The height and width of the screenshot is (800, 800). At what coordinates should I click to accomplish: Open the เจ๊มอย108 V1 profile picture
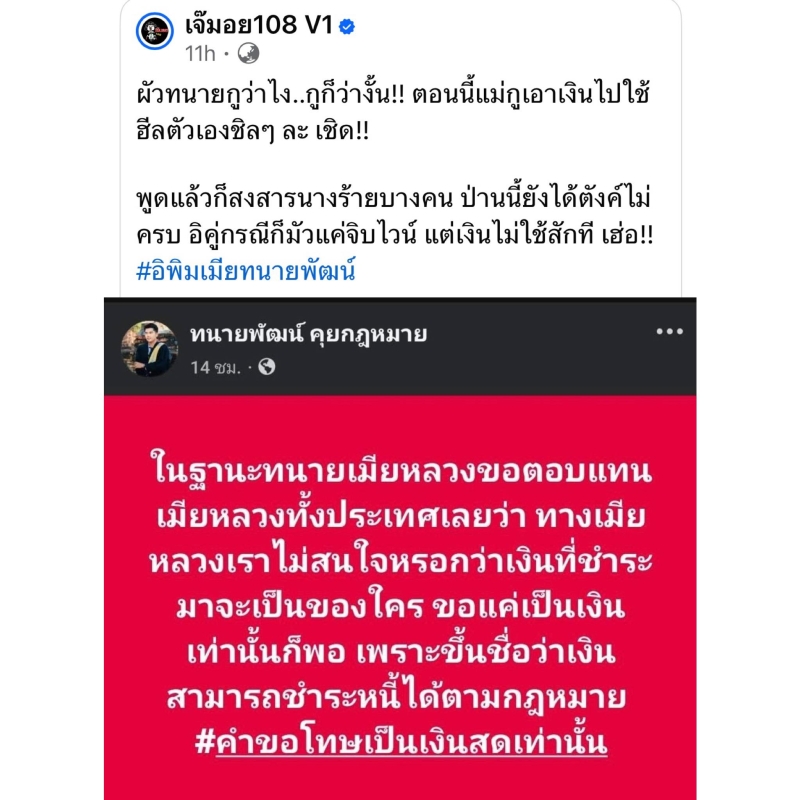coord(157,35)
